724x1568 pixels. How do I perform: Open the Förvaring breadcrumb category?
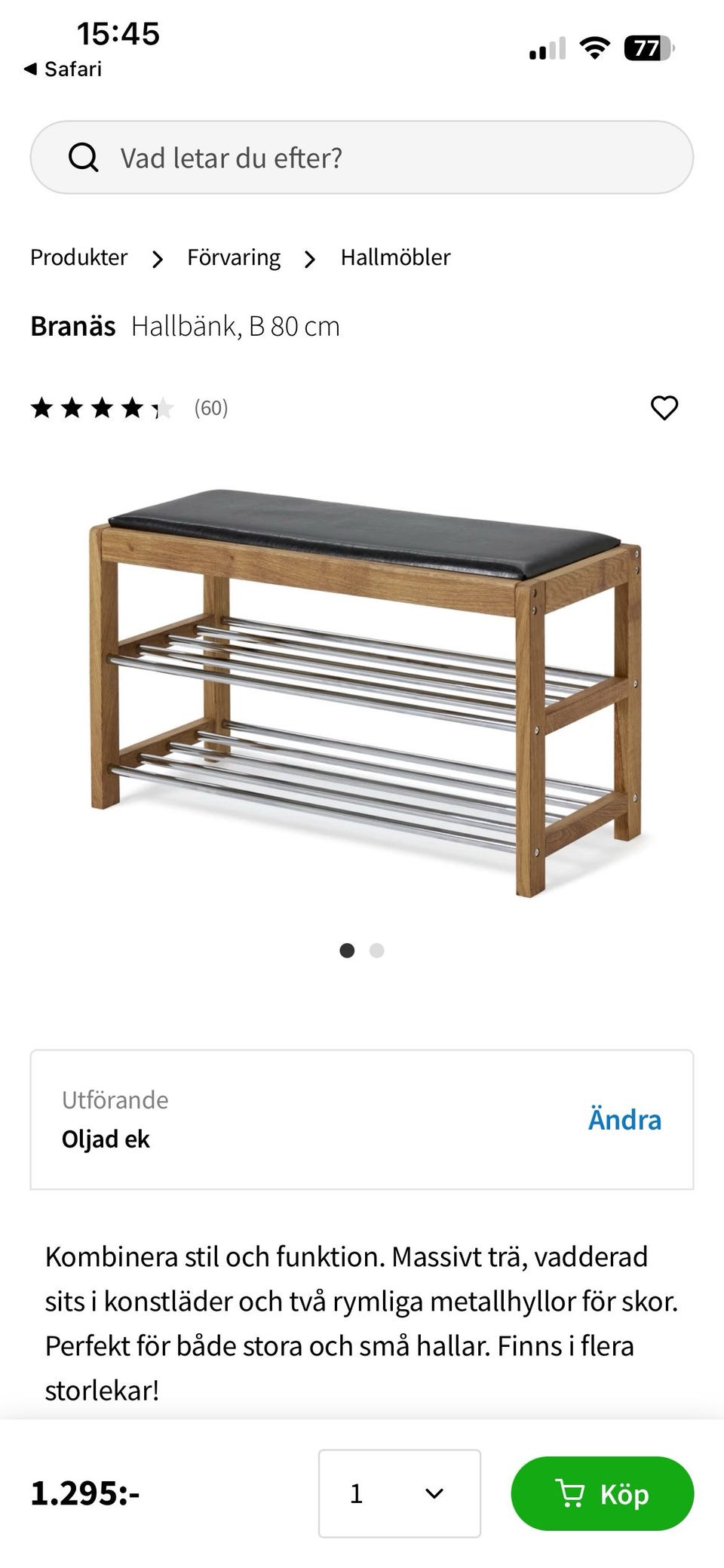click(233, 257)
